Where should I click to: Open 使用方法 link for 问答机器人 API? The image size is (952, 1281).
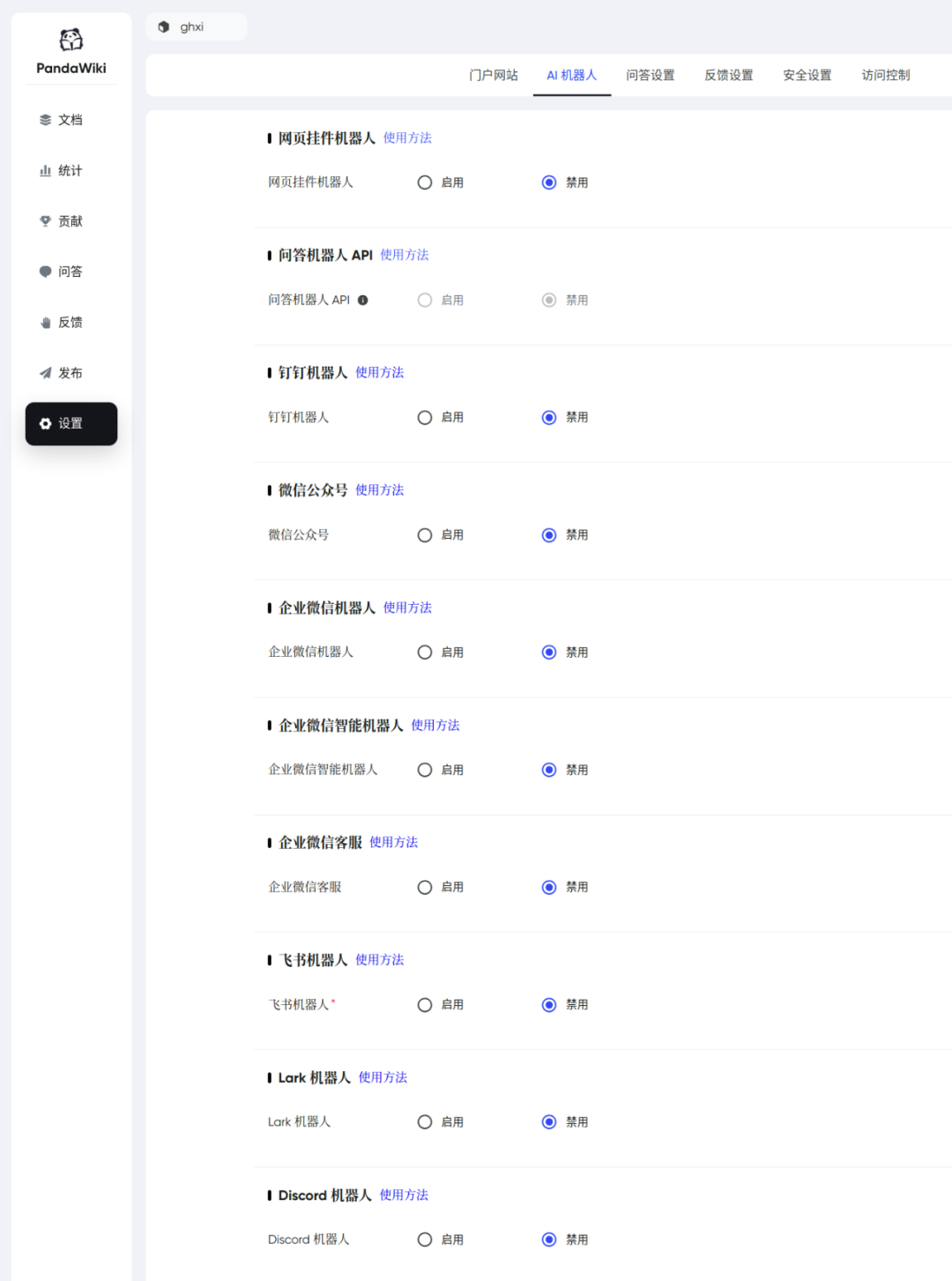(405, 255)
